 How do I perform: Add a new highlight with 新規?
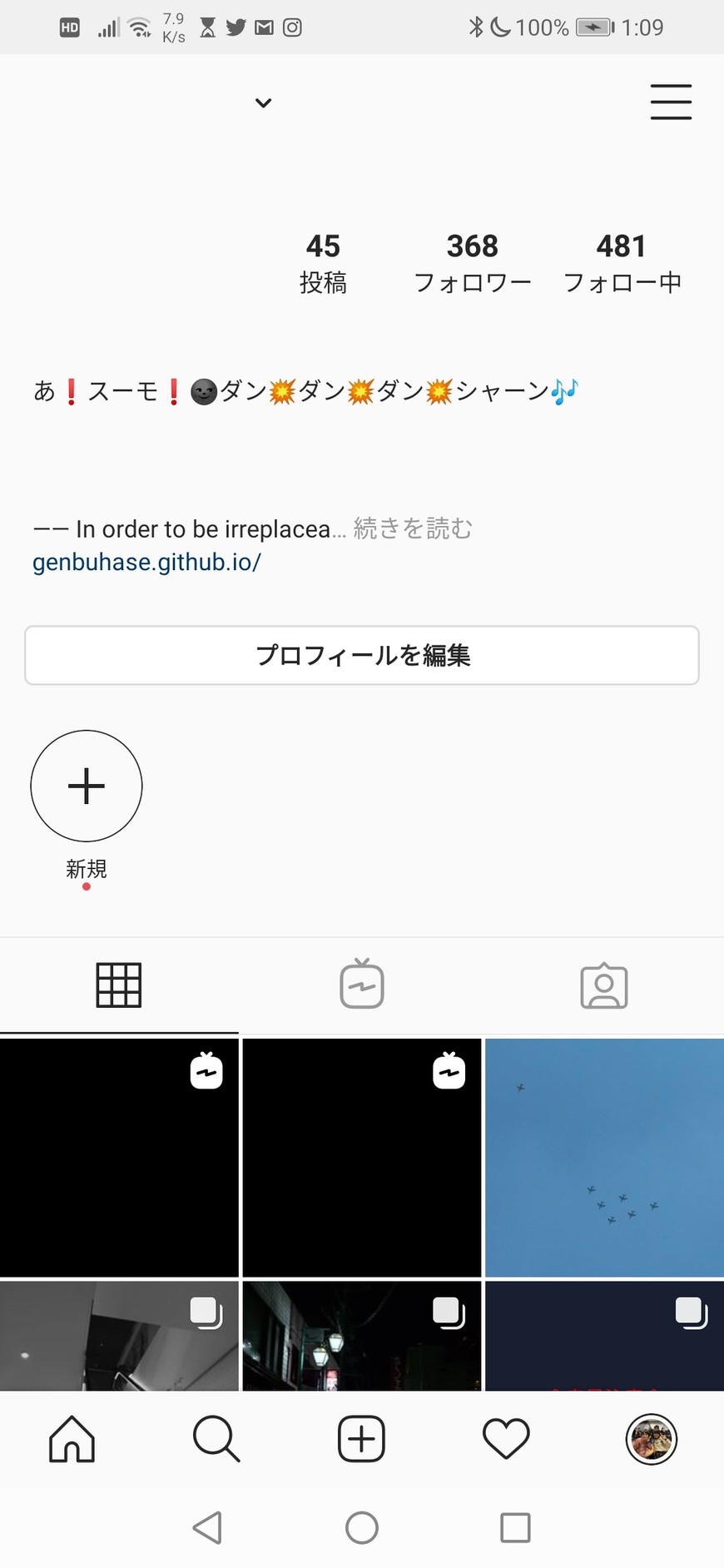click(87, 786)
